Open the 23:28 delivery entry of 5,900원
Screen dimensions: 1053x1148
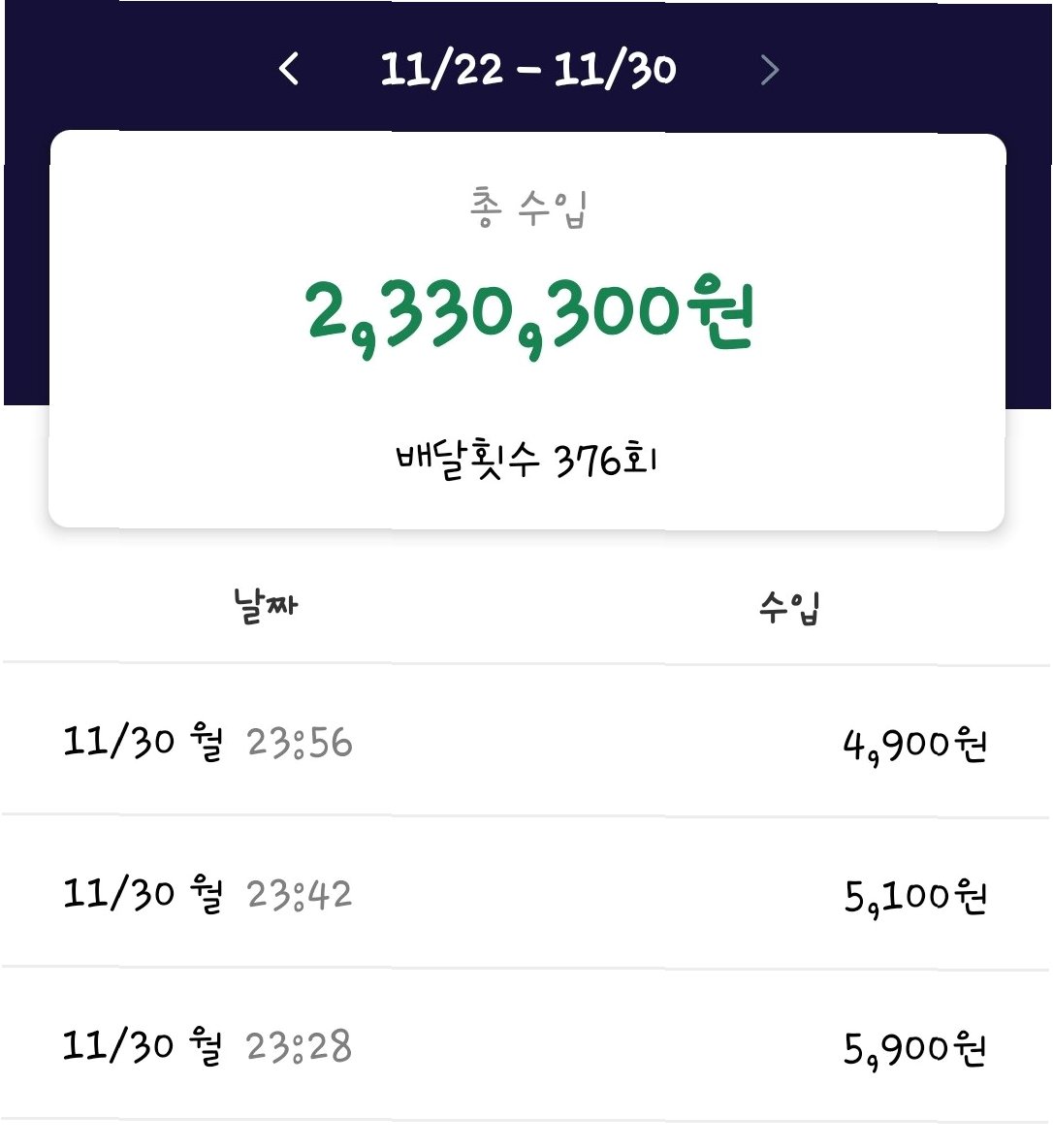[526, 1045]
